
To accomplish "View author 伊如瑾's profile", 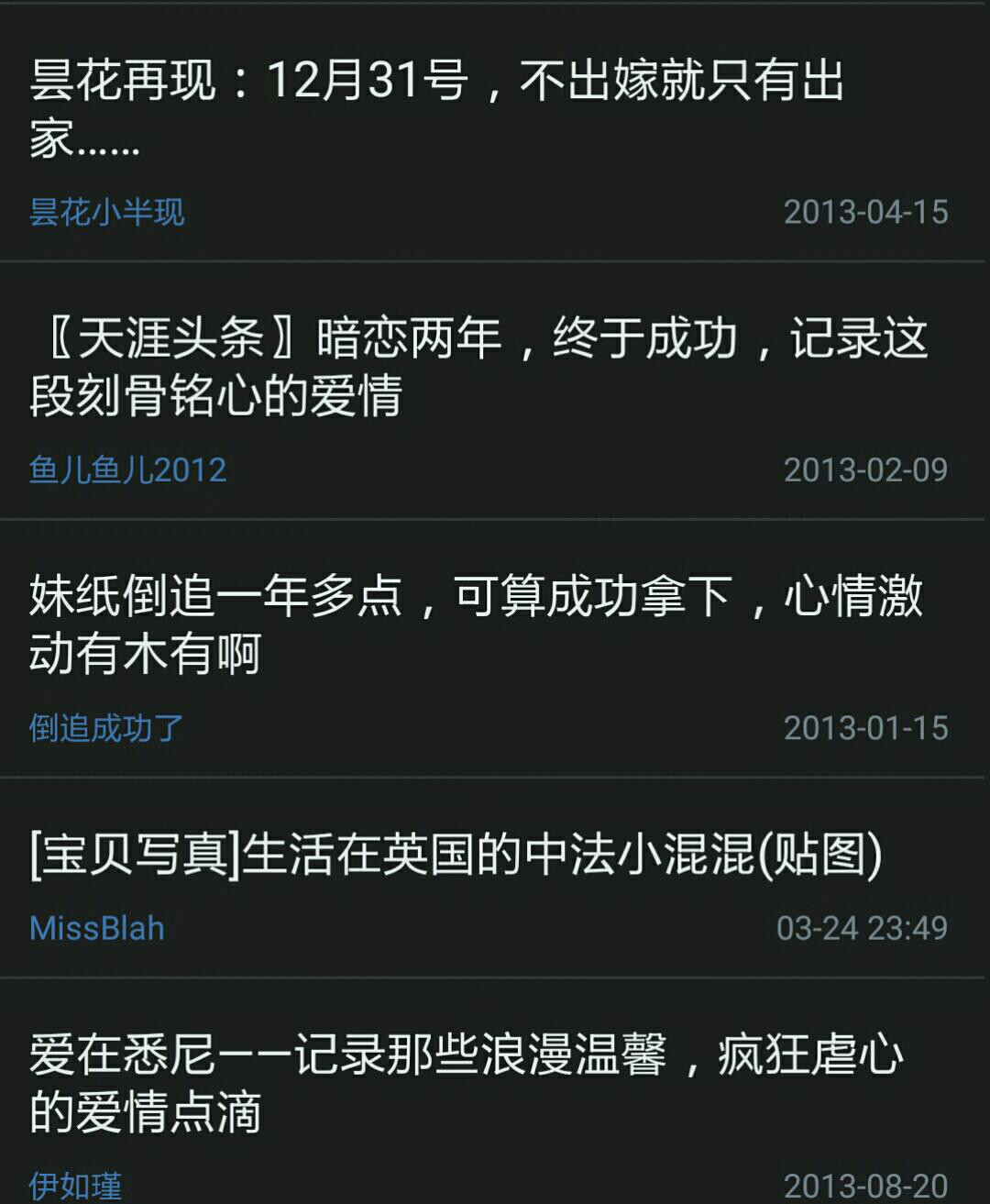I will 75,1186.
